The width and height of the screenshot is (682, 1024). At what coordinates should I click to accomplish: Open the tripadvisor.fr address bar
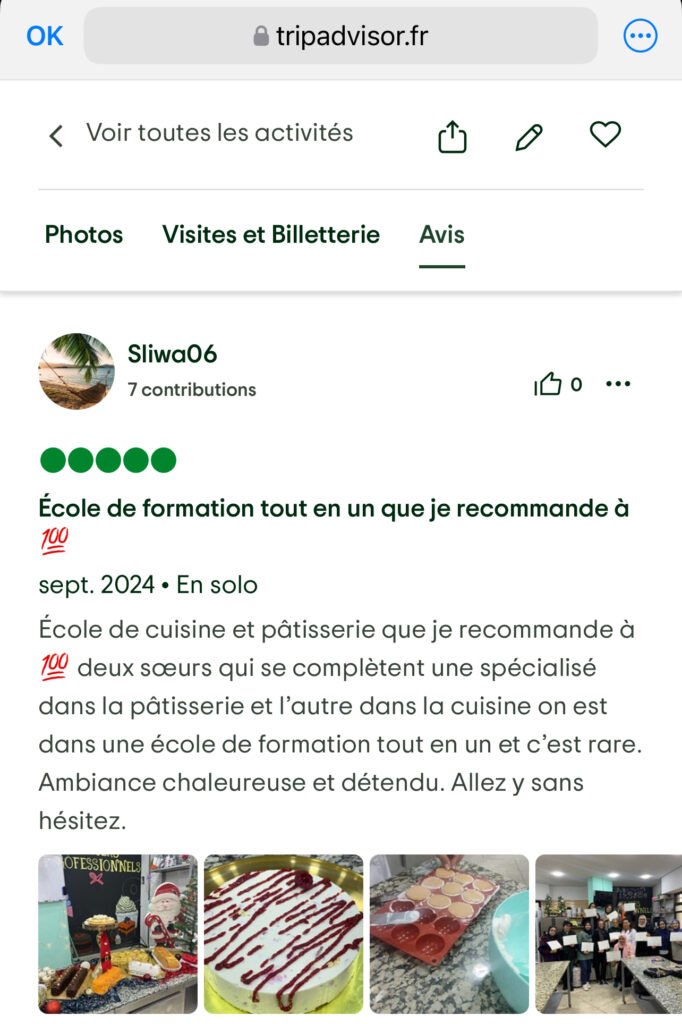pyautogui.click(x=341, y=37)
